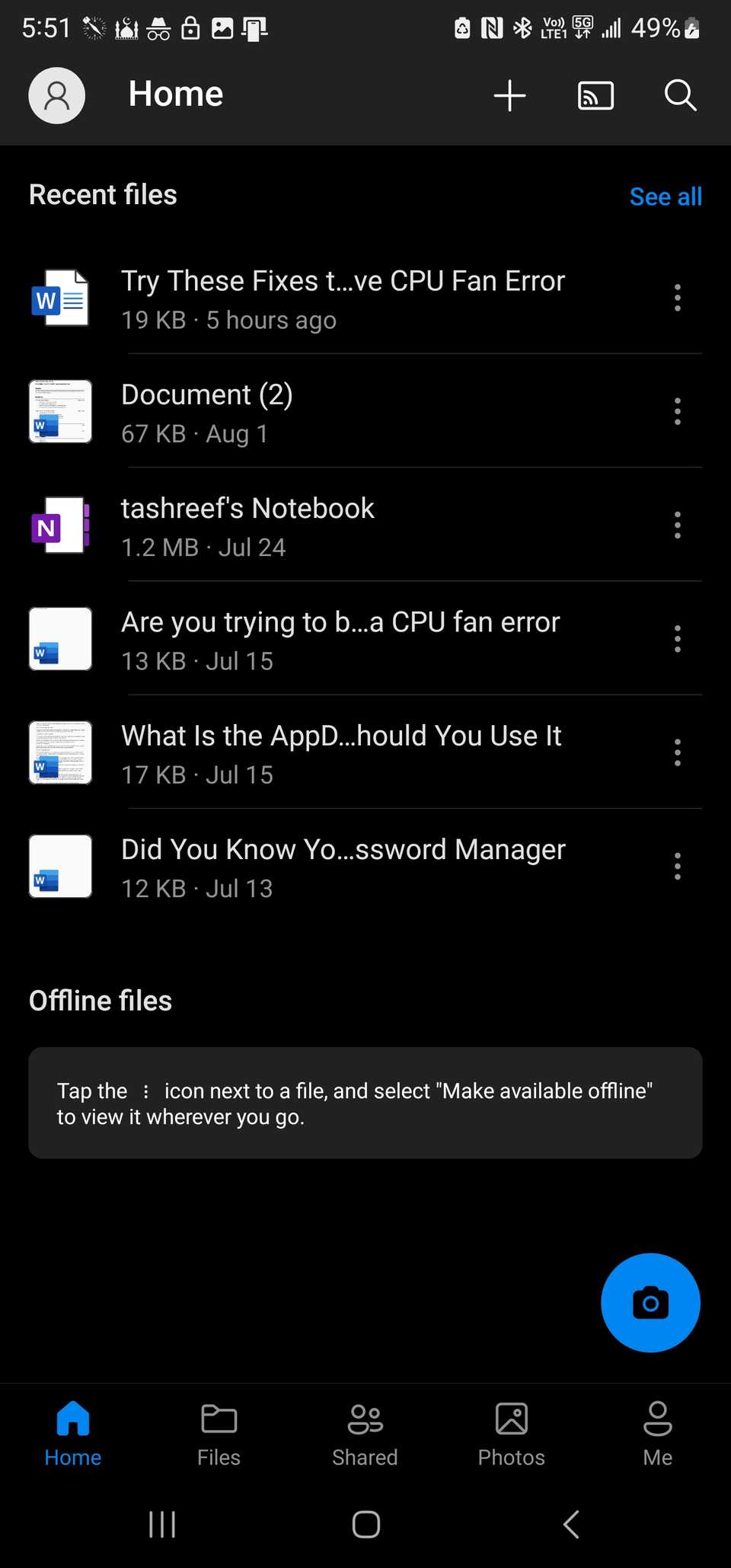Open options menu for Document (2)
Image resolution: width=731 pixels, height=1568 pixels.
(677, 411)
